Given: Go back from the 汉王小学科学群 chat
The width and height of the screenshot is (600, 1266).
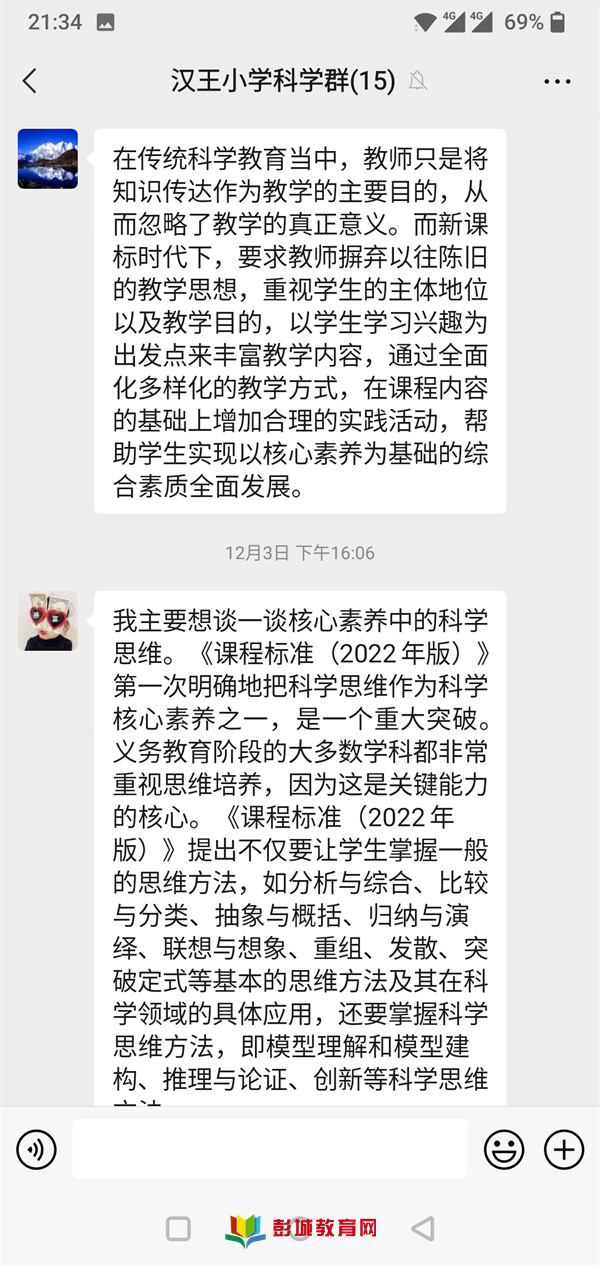Looking at the screenshot, I should (30, 82).
